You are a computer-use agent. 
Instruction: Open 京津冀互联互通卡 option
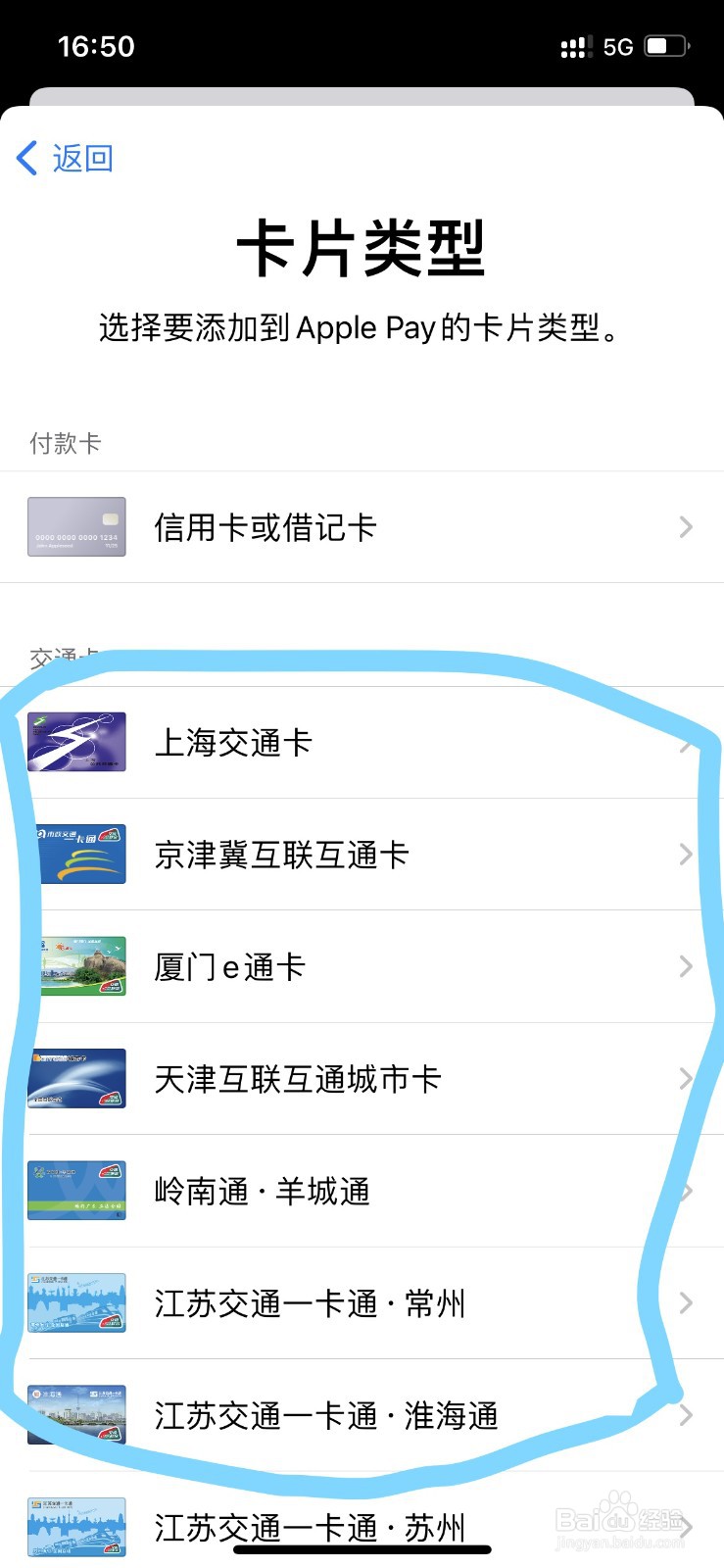pos(281,855)
